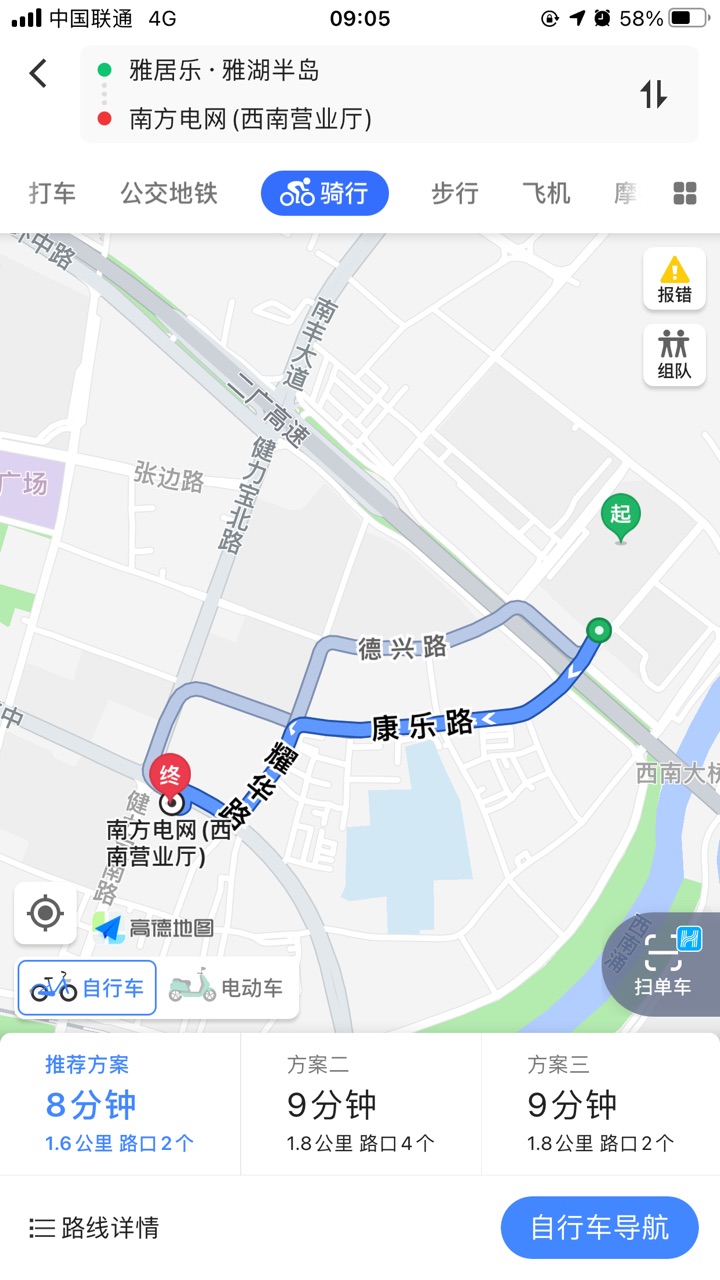
Task: Open the grid of all travel modes
Action: click(685, 194)
